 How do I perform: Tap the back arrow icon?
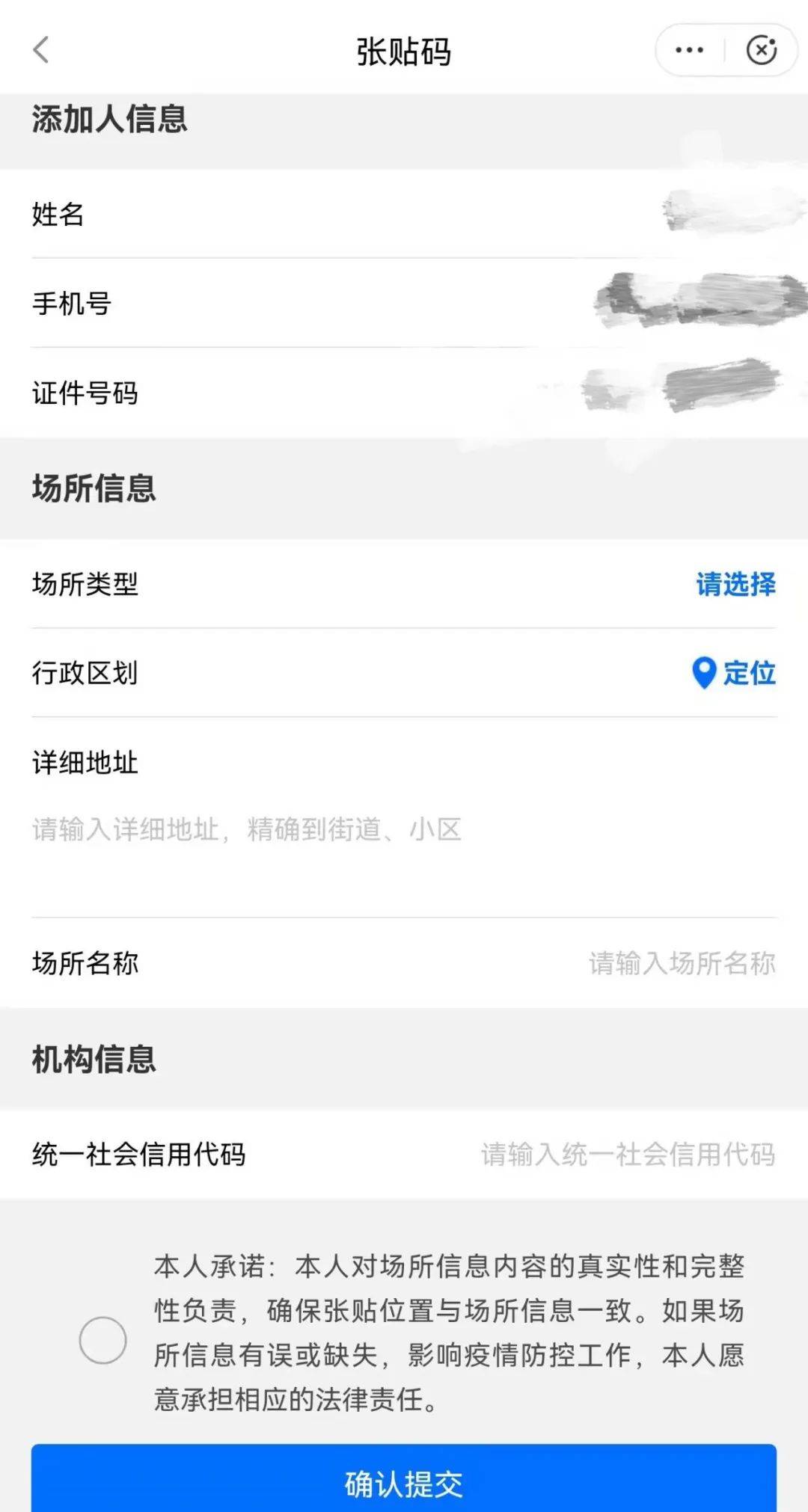pos(41,49)
